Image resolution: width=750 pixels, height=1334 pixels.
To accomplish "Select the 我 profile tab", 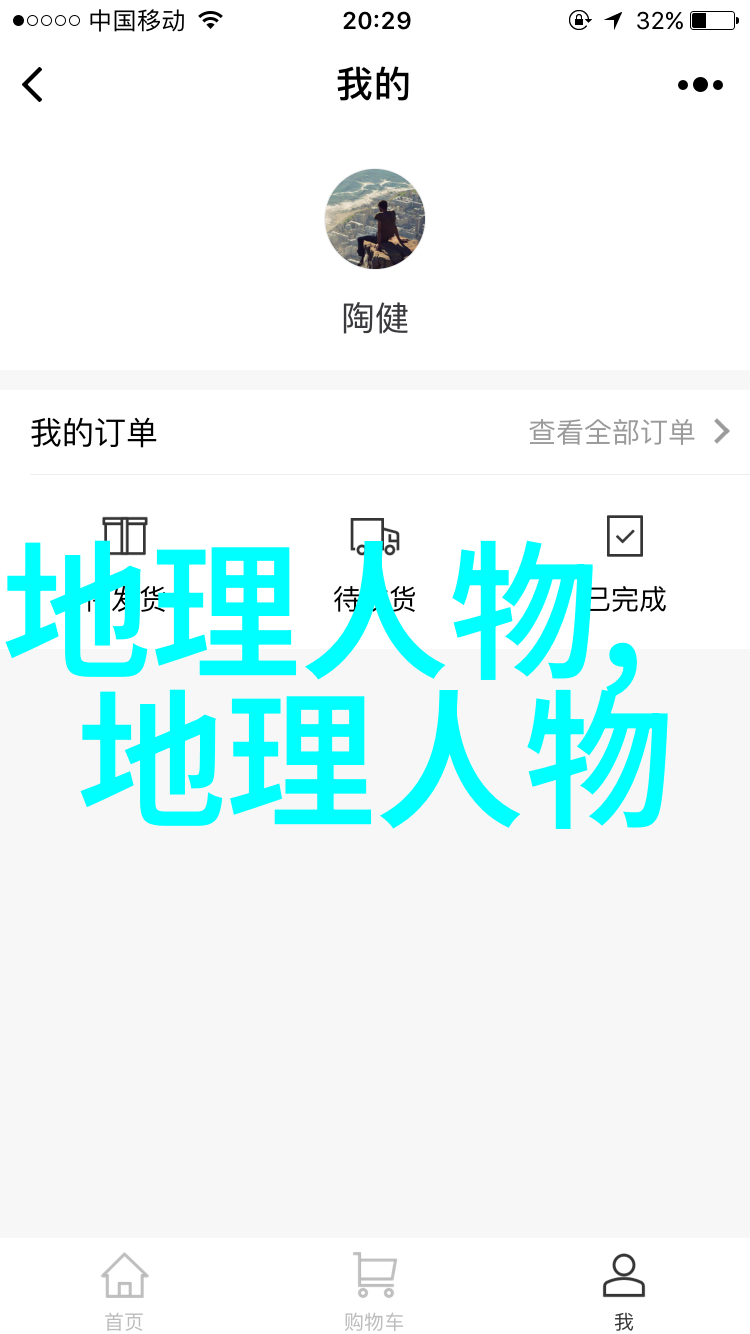I will pyautogui.click(x=624, y=1291).
